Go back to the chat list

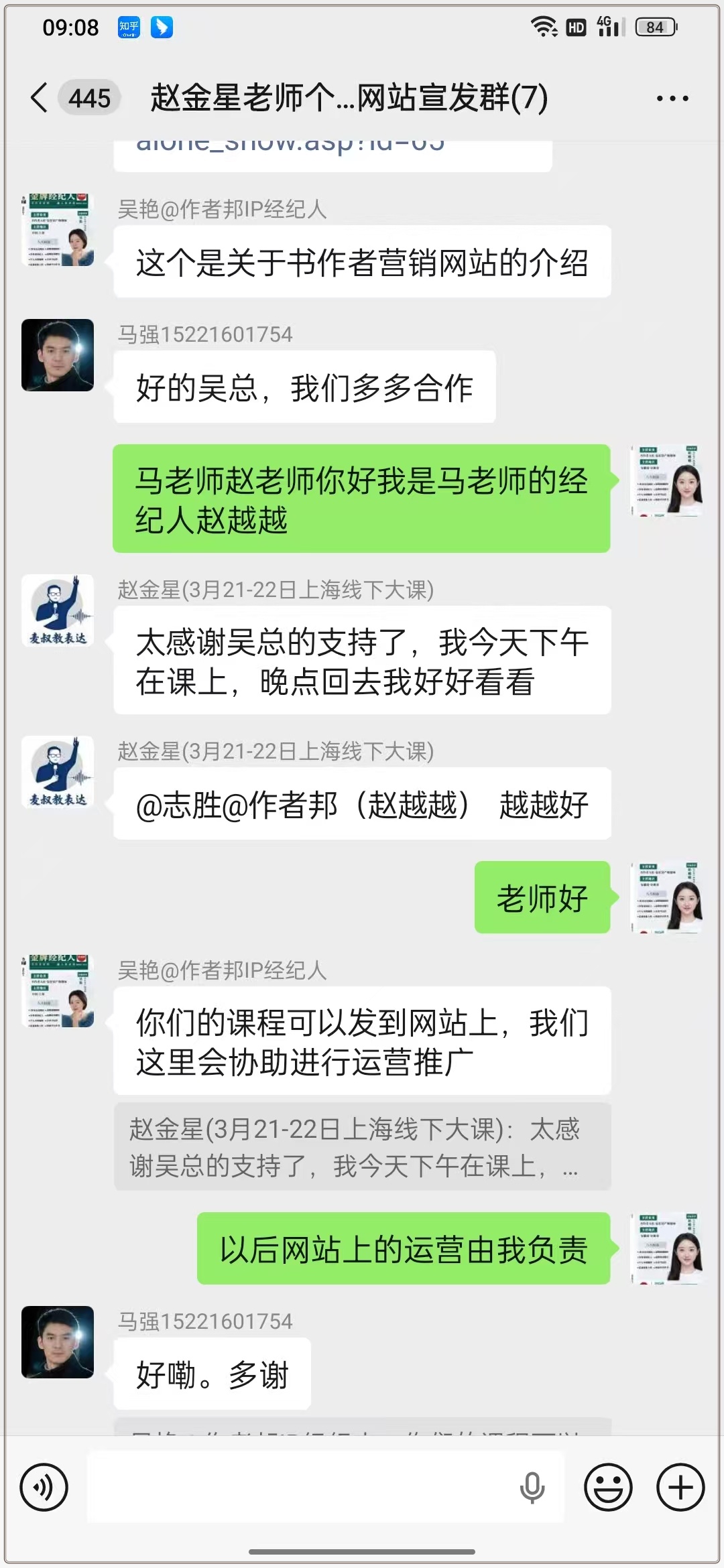point(40,98)
